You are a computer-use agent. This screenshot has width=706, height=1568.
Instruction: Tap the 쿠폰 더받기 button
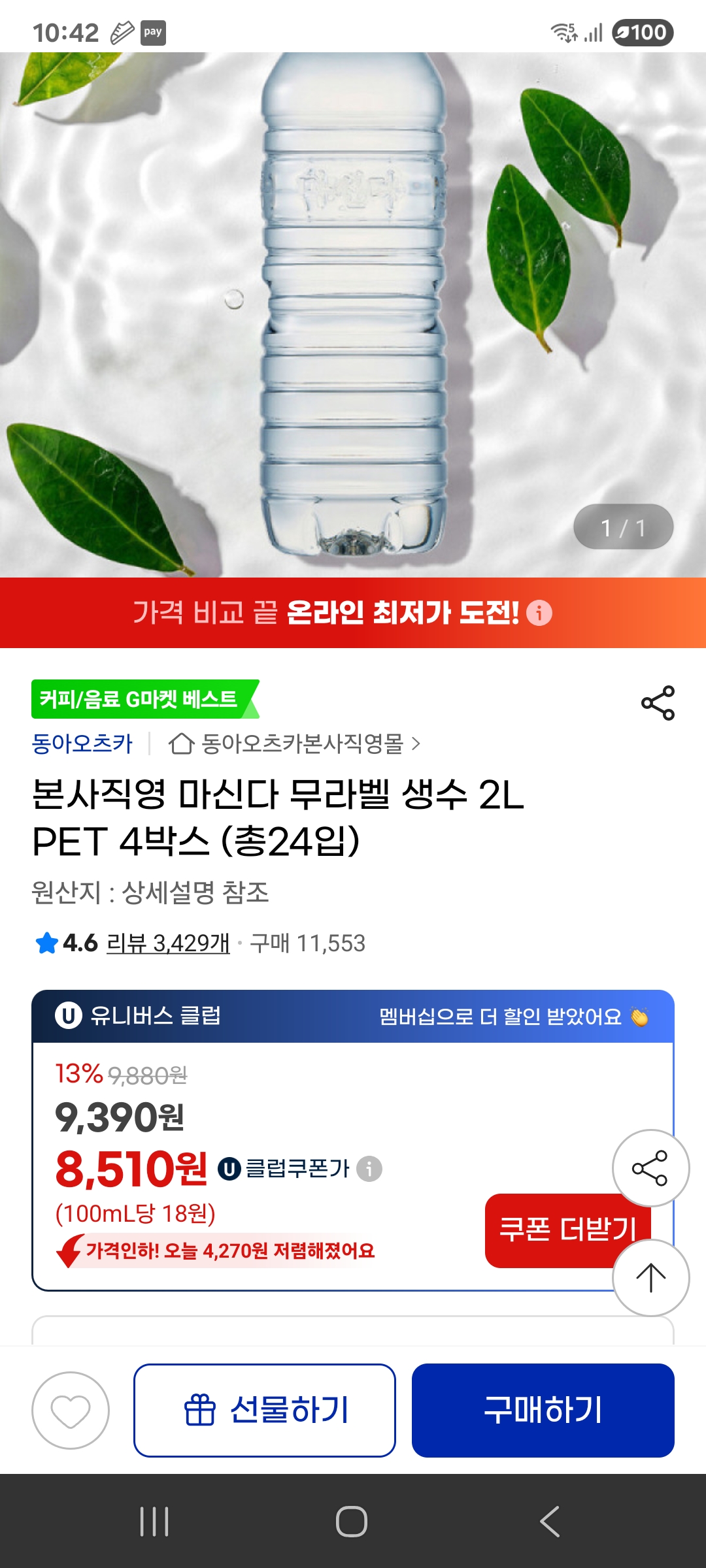549,1231
